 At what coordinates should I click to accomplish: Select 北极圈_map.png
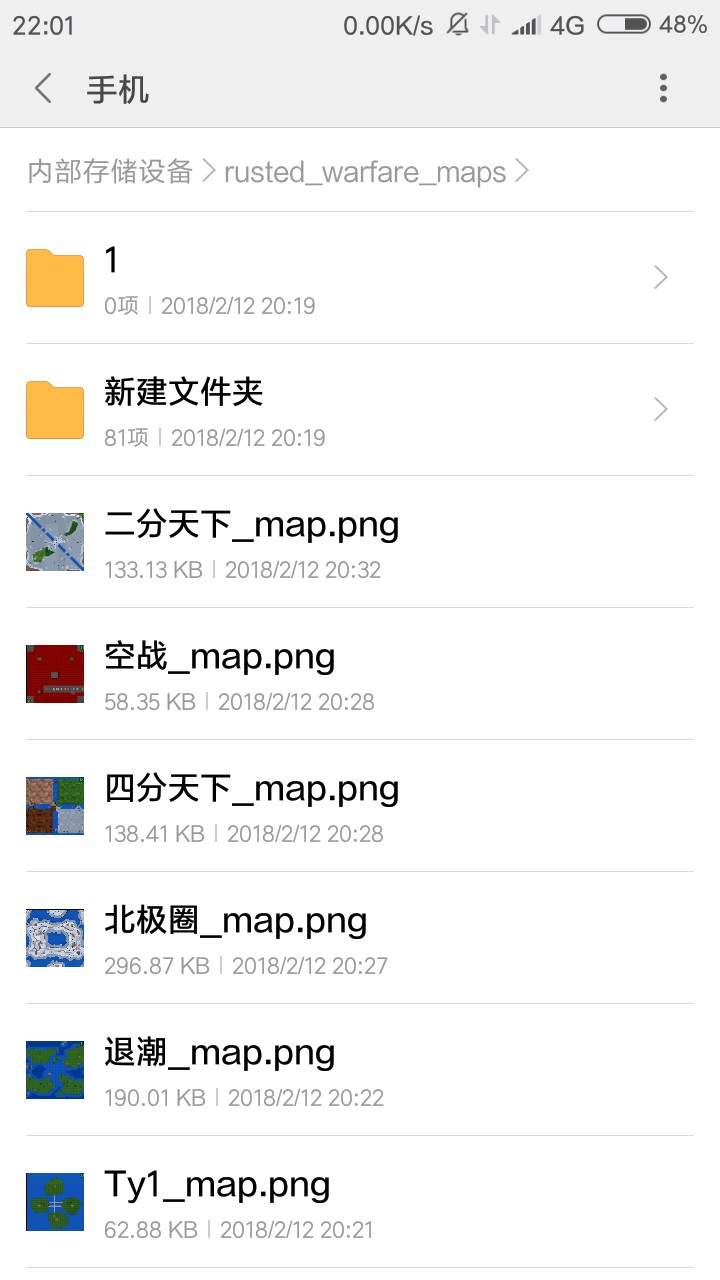(x=360, y=938)
